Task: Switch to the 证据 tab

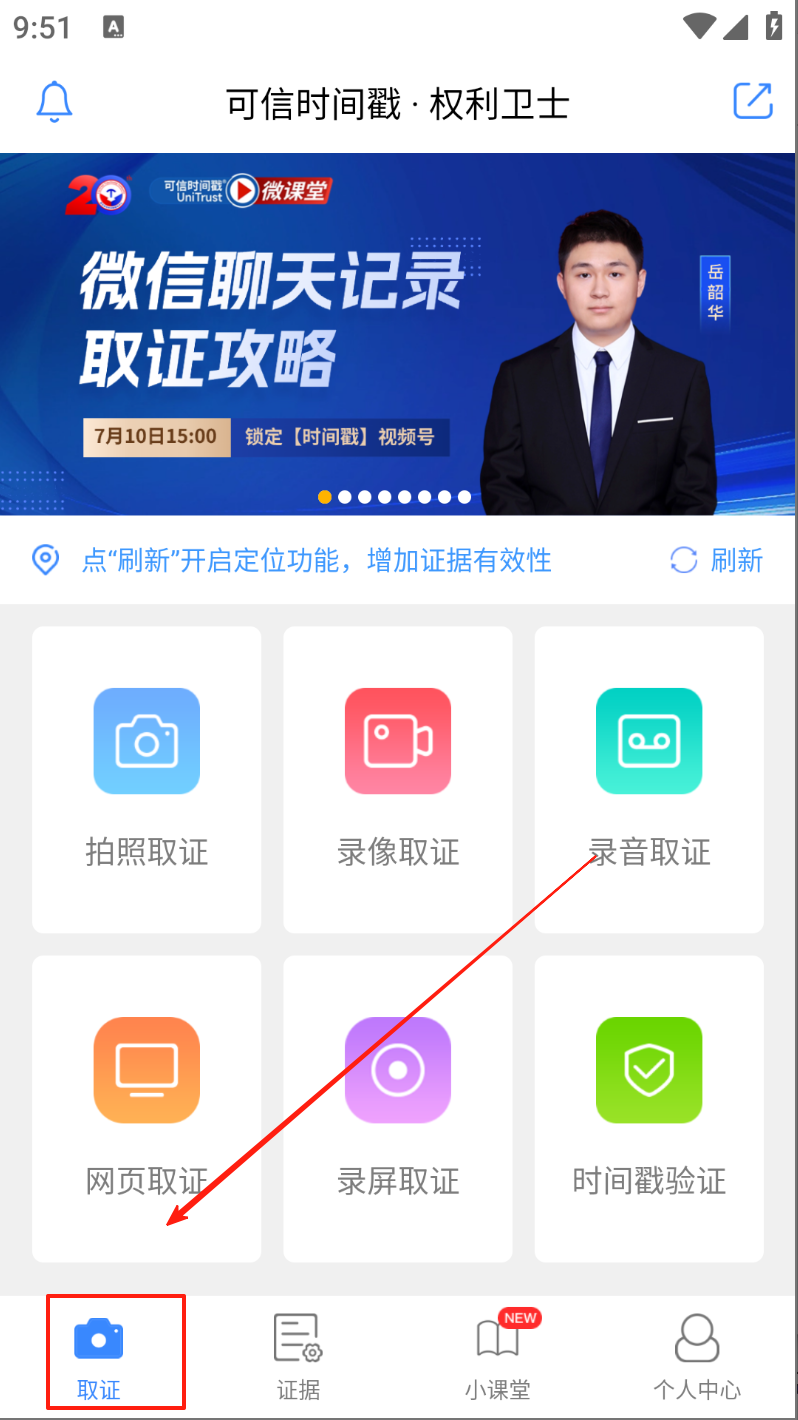Action: point(298,1357)
